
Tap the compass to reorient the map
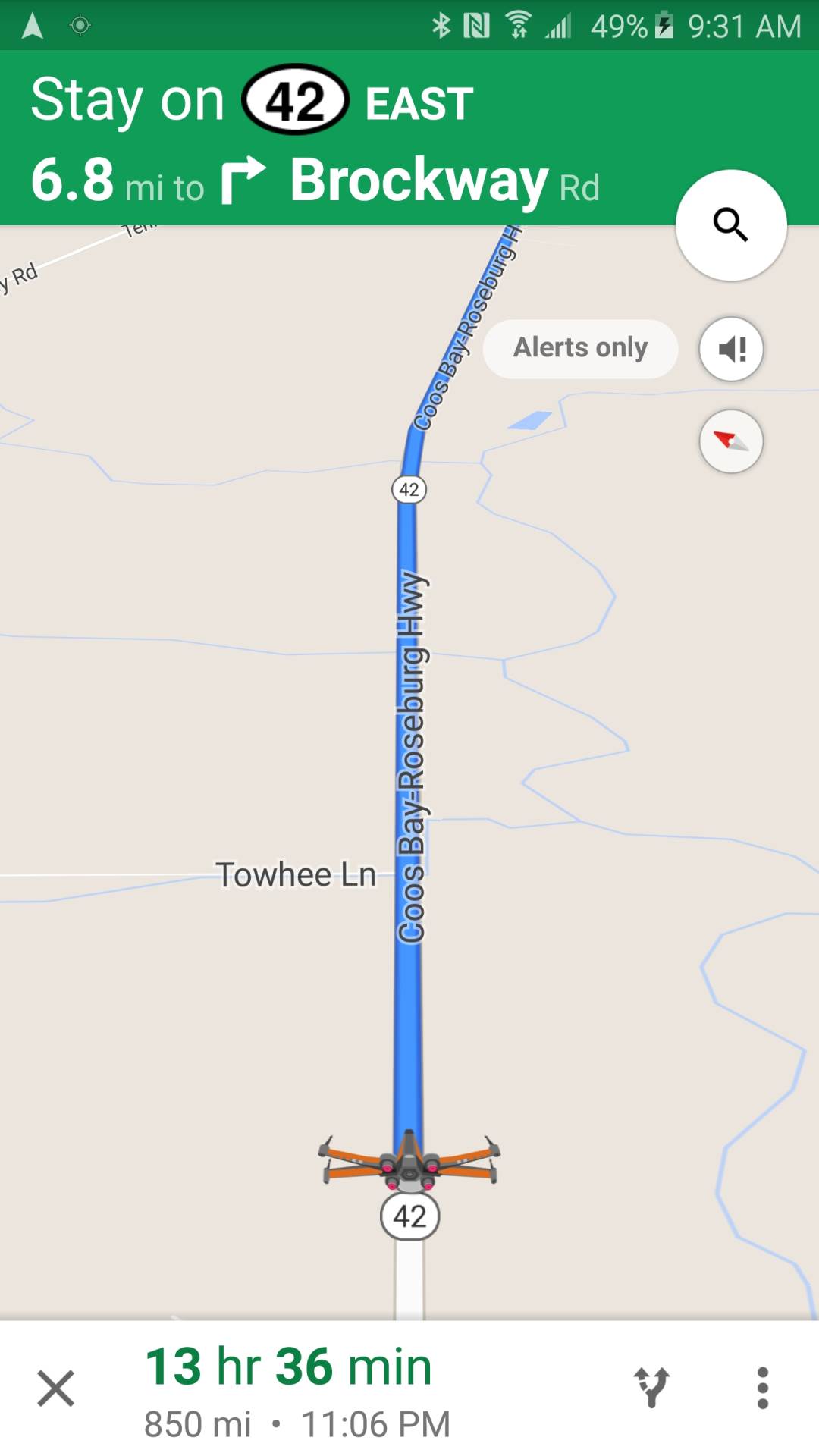coord(730,441)
